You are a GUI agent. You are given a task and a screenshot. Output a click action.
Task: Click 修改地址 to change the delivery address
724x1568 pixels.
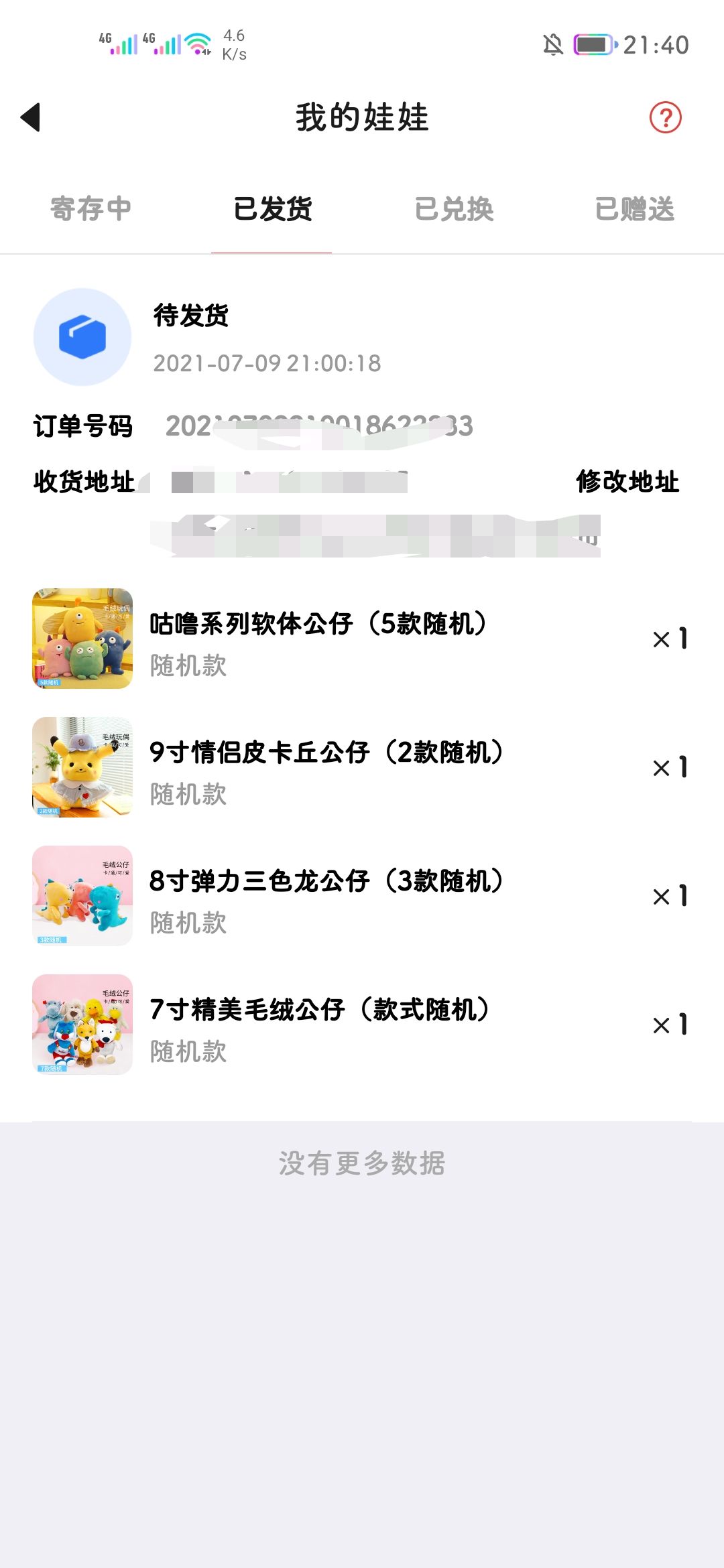(x=627, y=480)
